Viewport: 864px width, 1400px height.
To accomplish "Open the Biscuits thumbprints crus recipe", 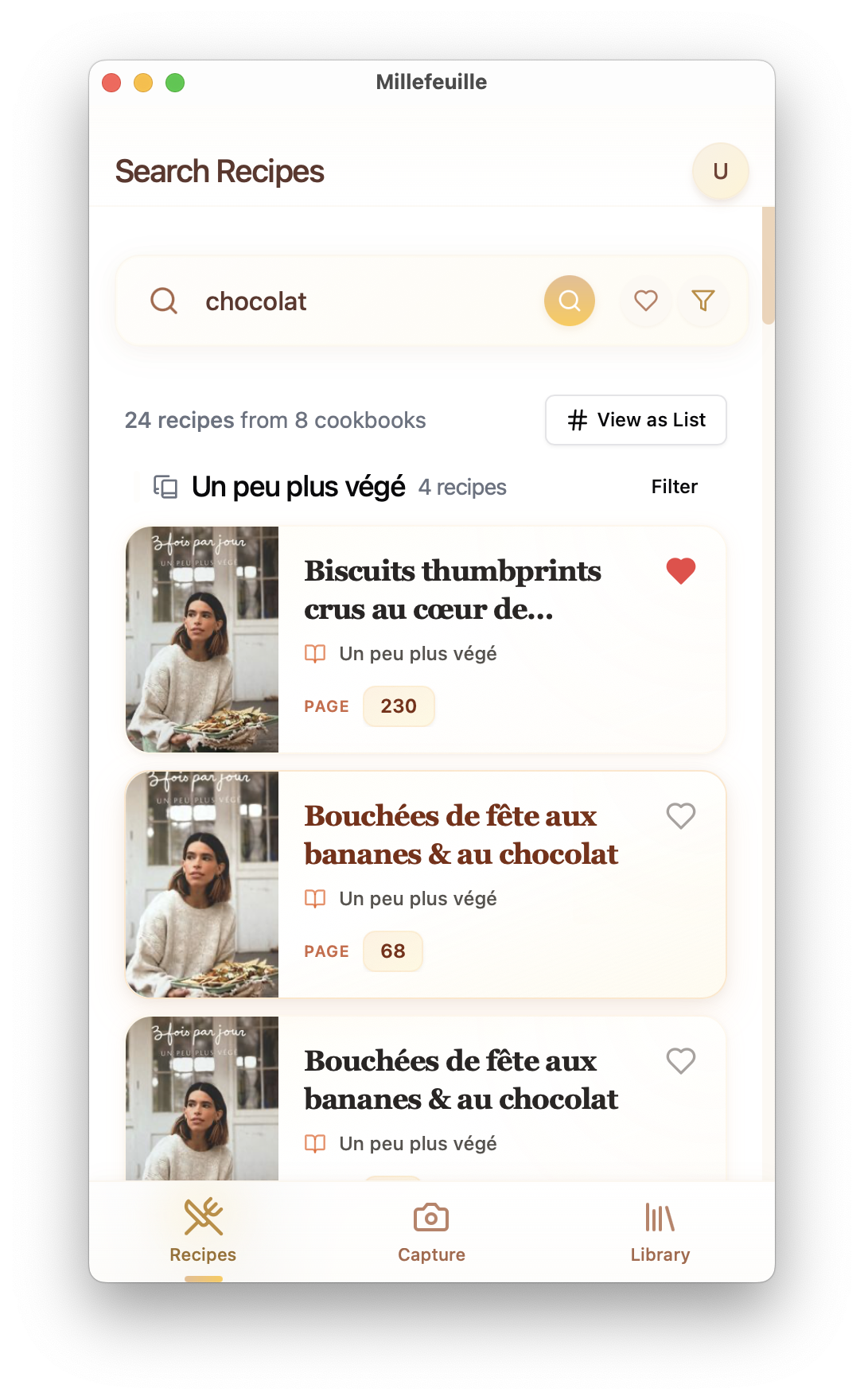I will point(453,590).
